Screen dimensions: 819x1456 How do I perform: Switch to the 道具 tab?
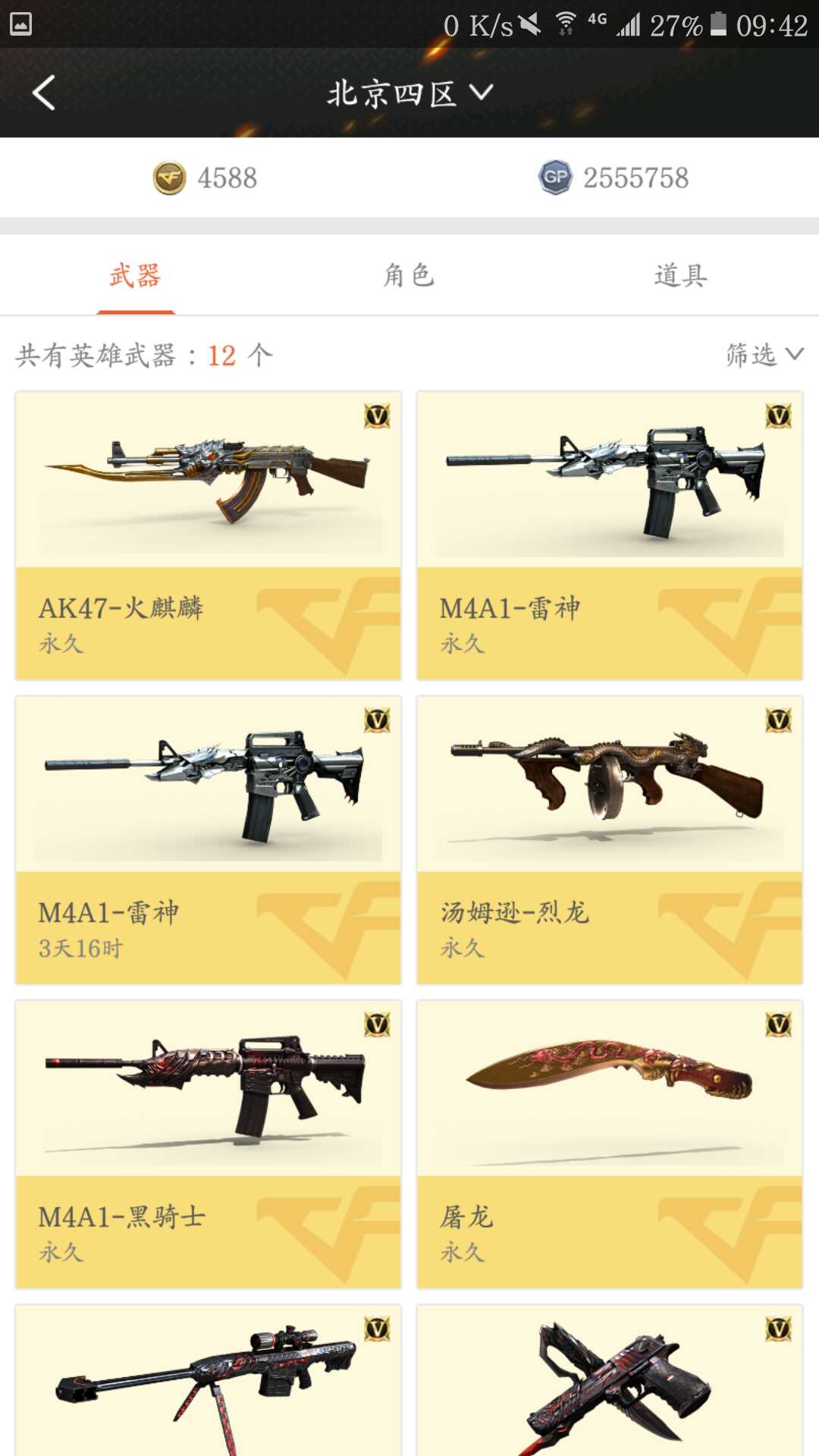[x=681, y=275]
